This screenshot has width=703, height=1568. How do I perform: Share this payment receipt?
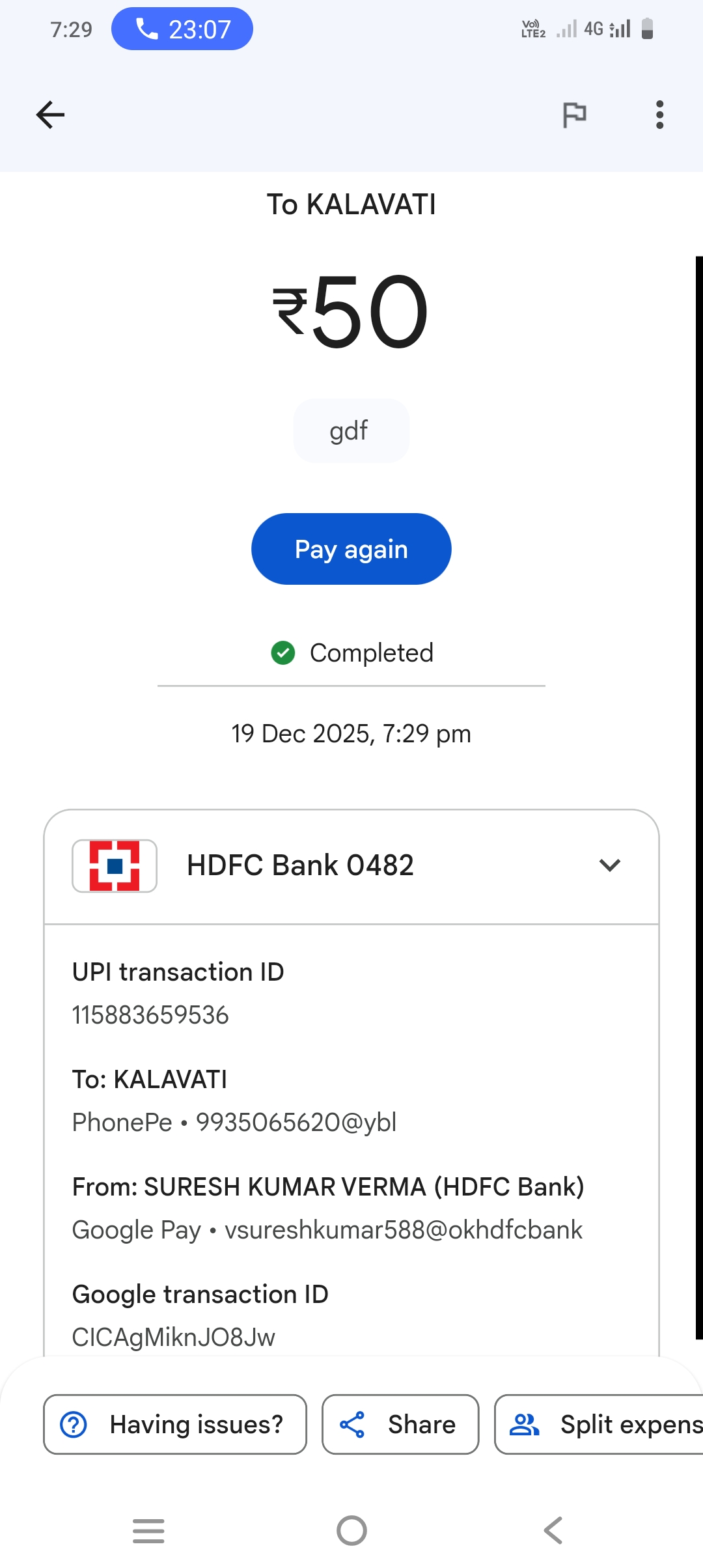click(x=400, y=1424)
